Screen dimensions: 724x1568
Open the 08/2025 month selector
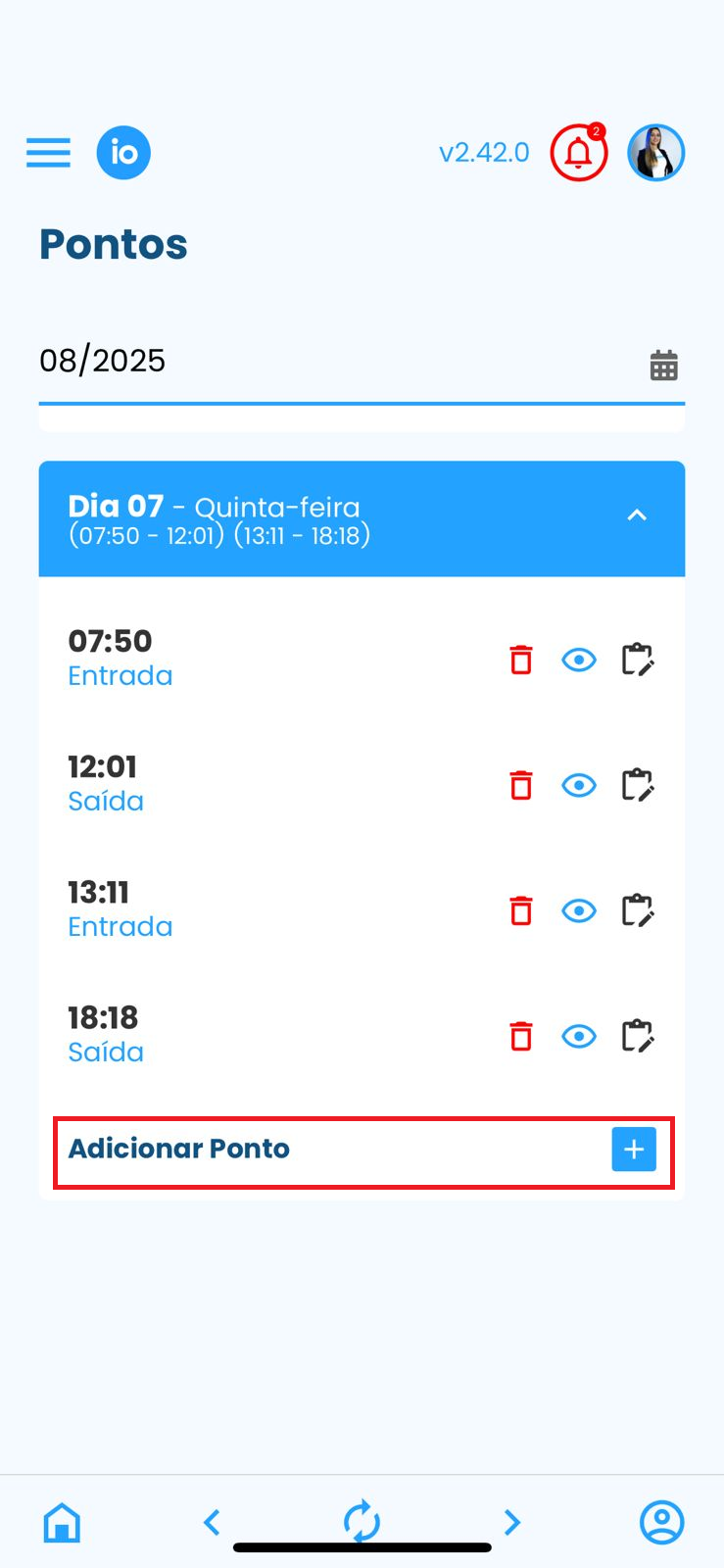tap(104, 361)
